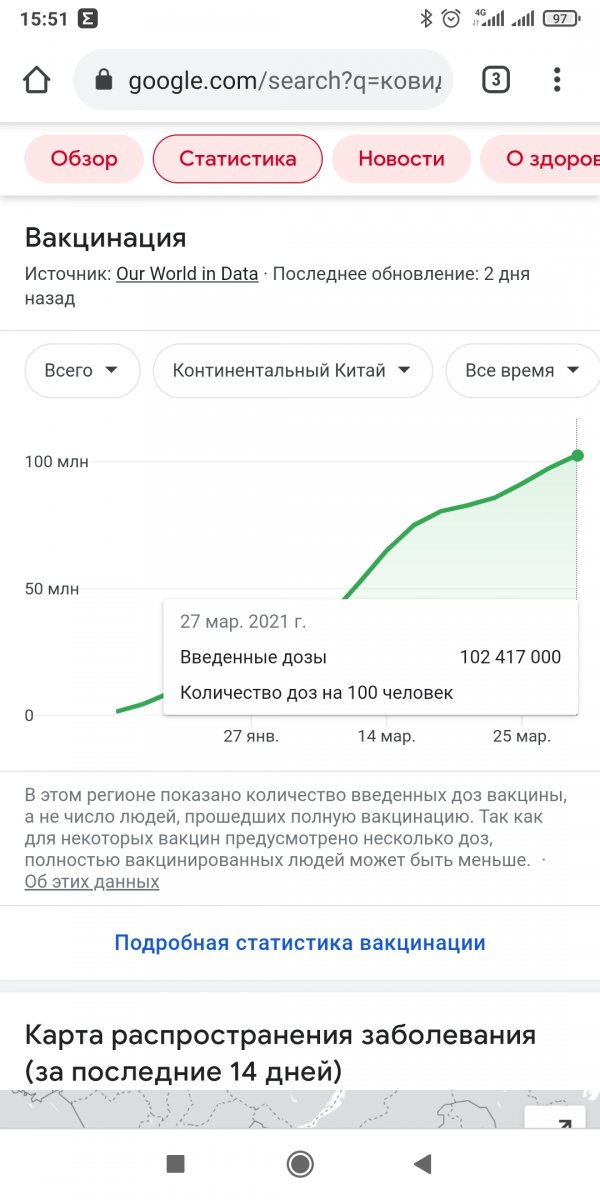Expand the Всего dropdown
This screenshot has width=600, height=1200.
[x=81, y=370]
